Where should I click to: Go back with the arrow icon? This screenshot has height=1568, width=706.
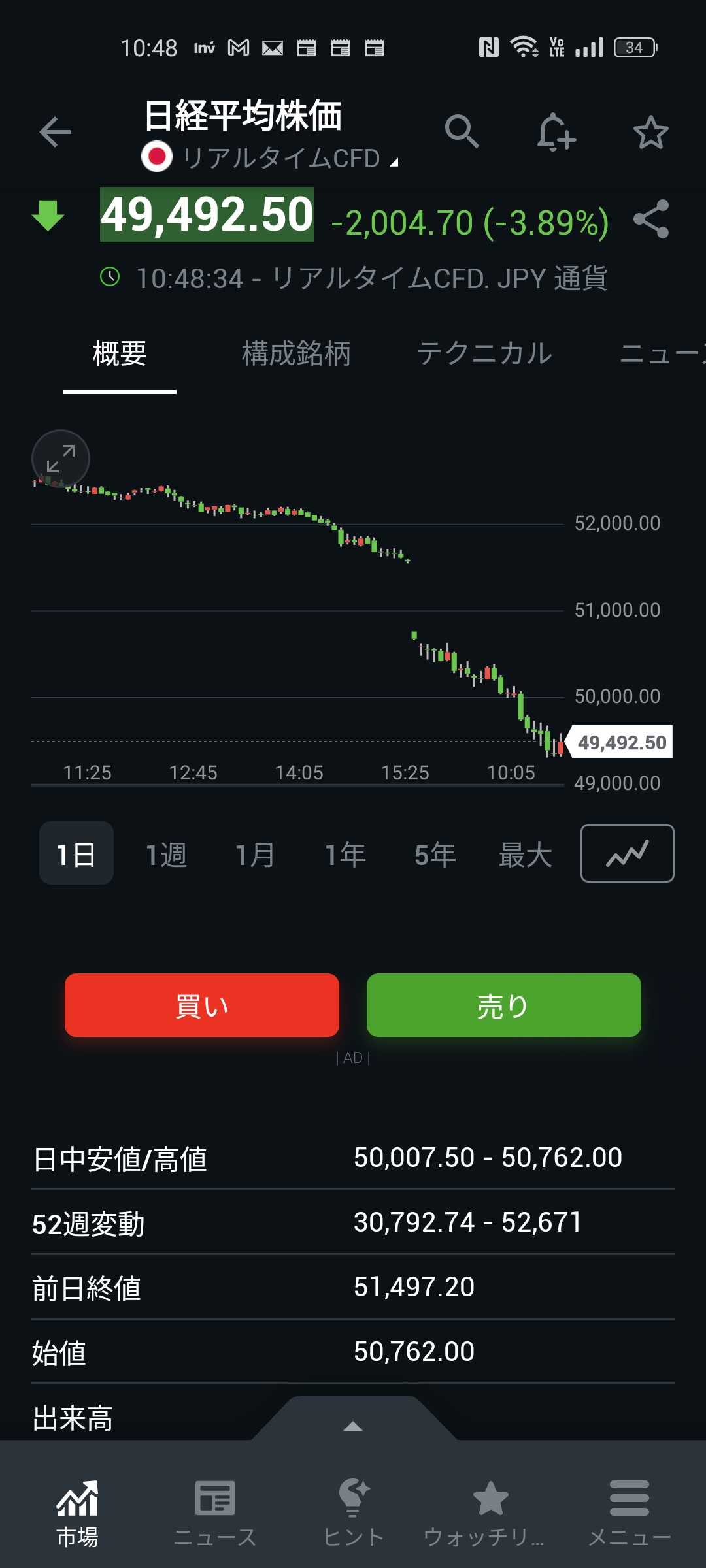coord(55,133)
